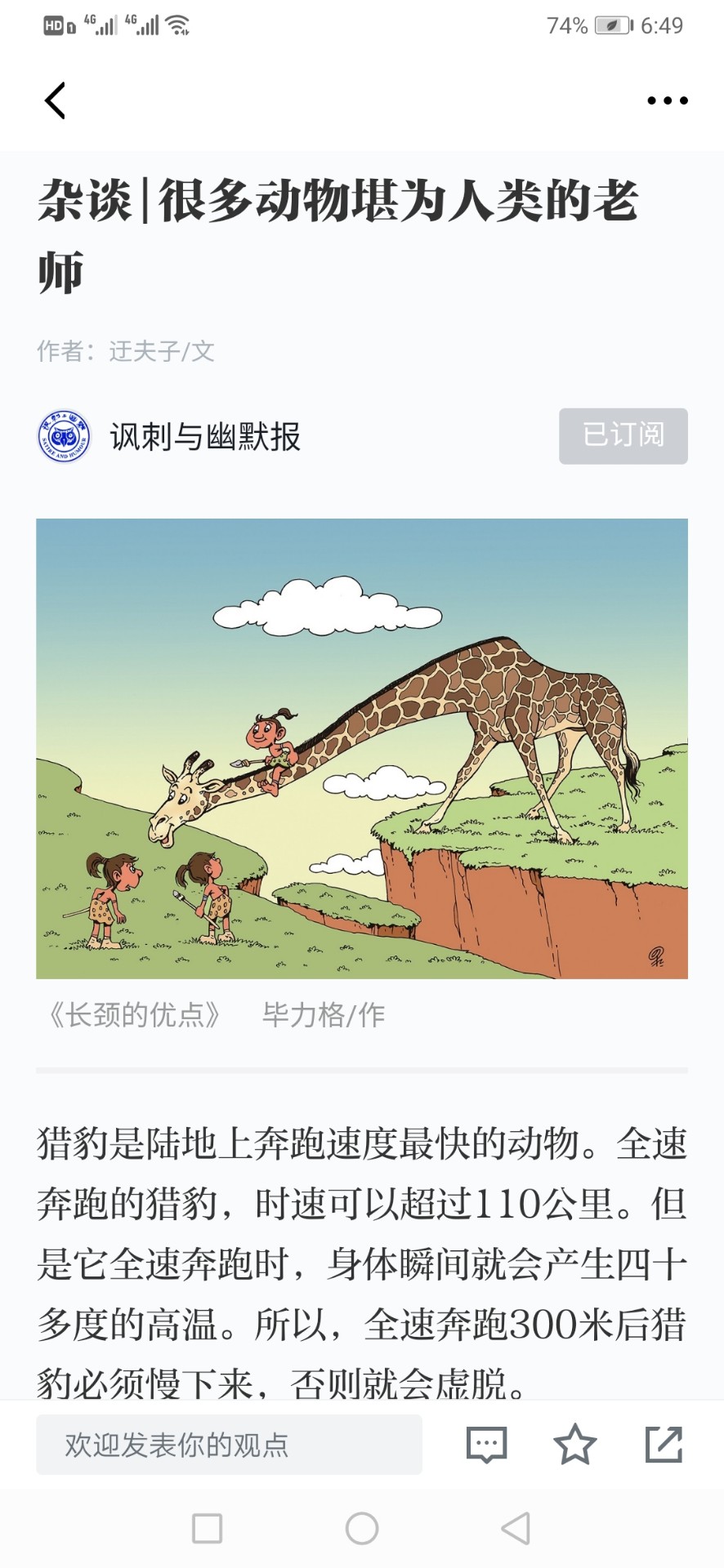Share this article via share icon

click(x=664, y=1445)
